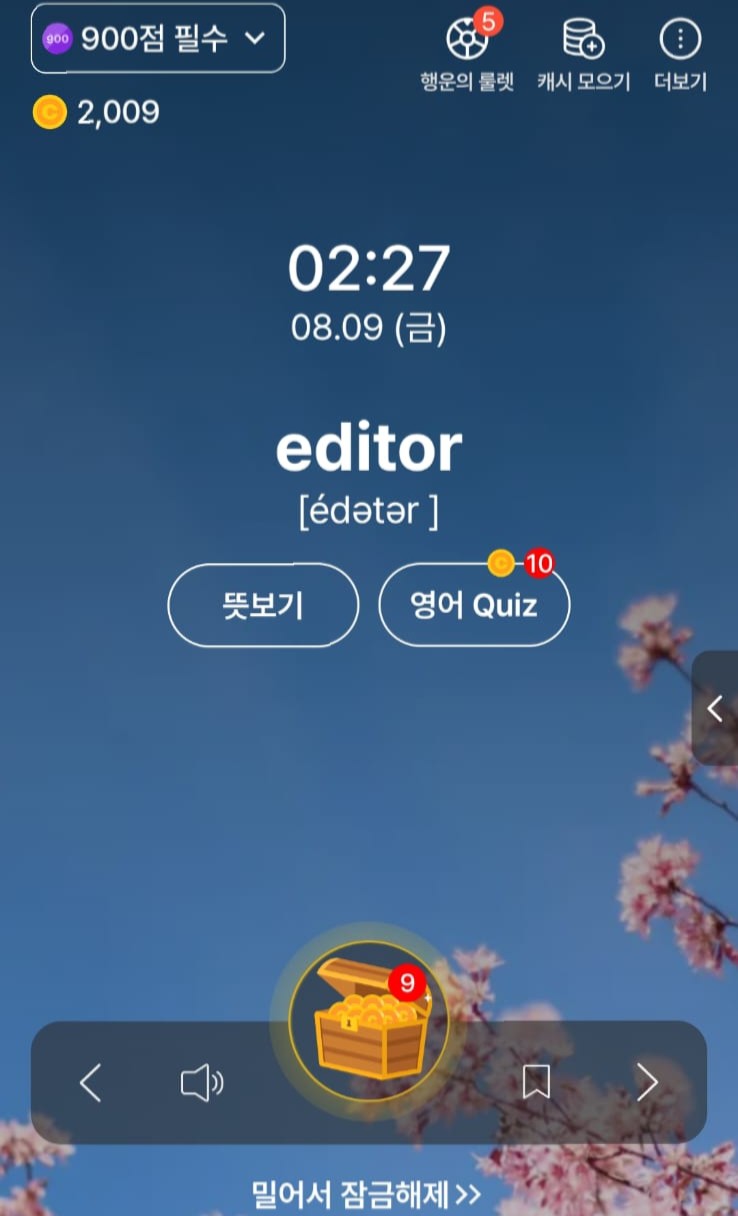Go to the next word
This screenshot has width=738, height=1216.
(647, 1082)
